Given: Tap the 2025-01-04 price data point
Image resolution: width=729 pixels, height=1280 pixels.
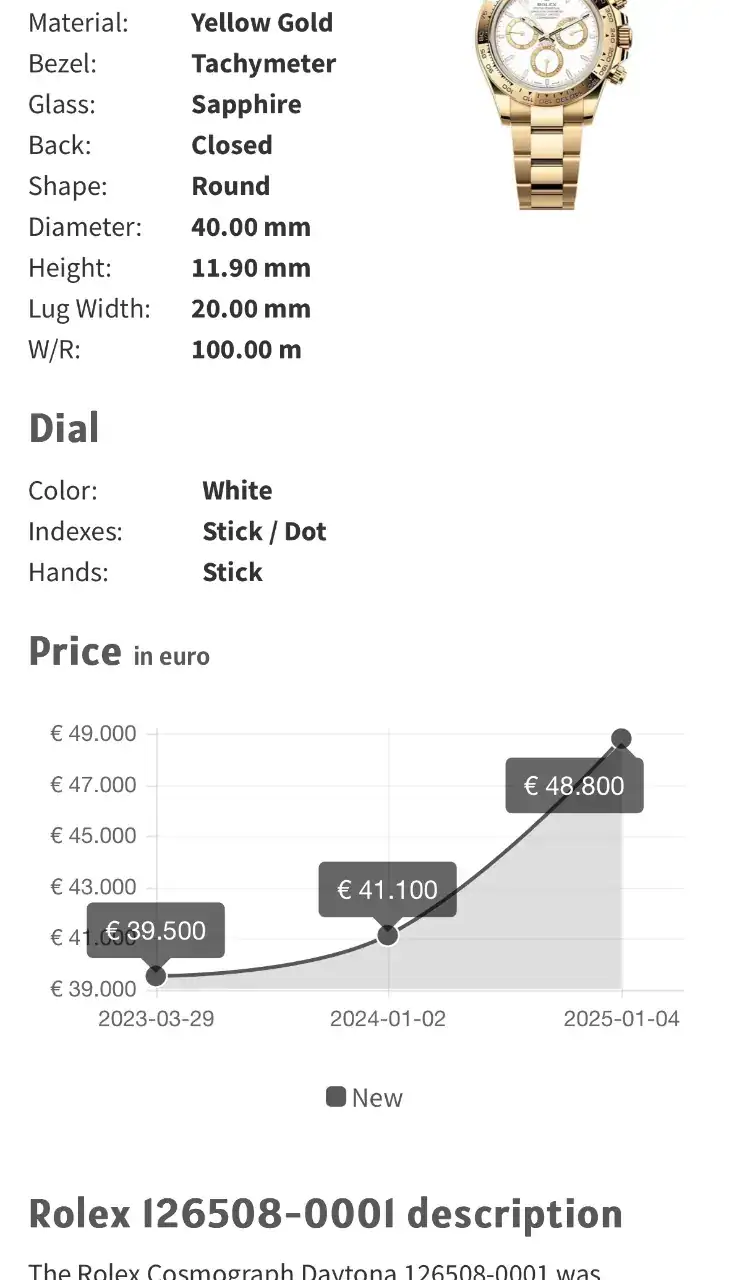Looking at the screenshot, I should 621,739.
